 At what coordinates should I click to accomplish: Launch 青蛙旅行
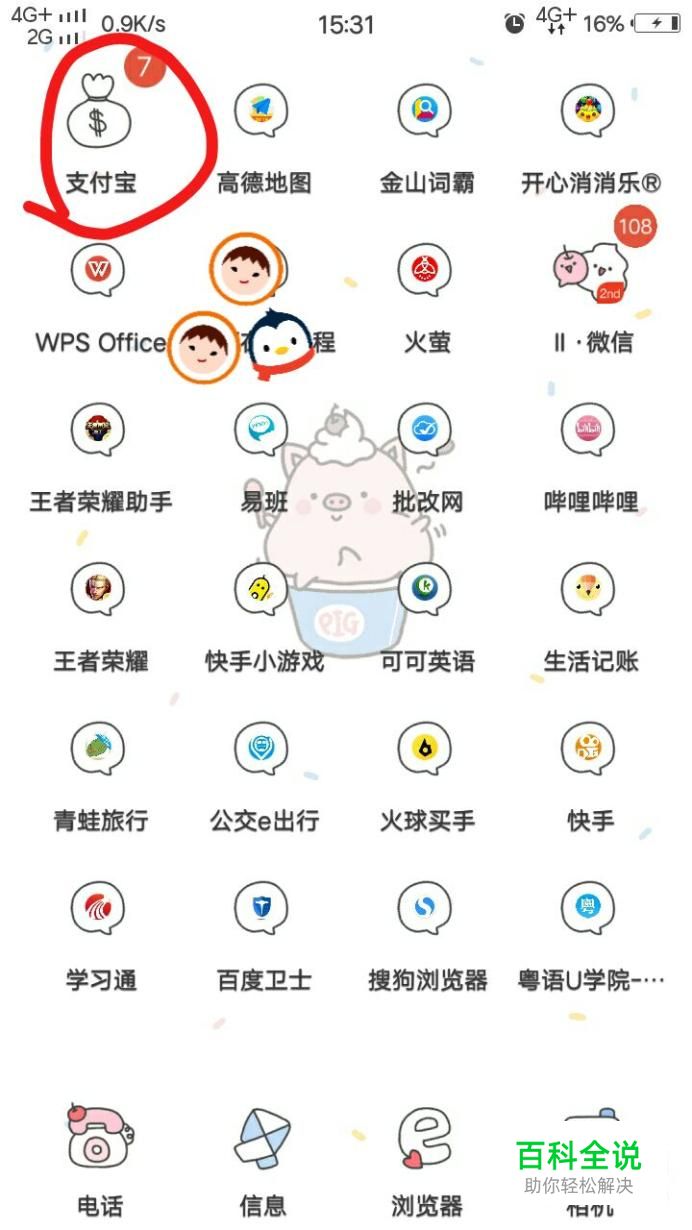click(98, 749)
